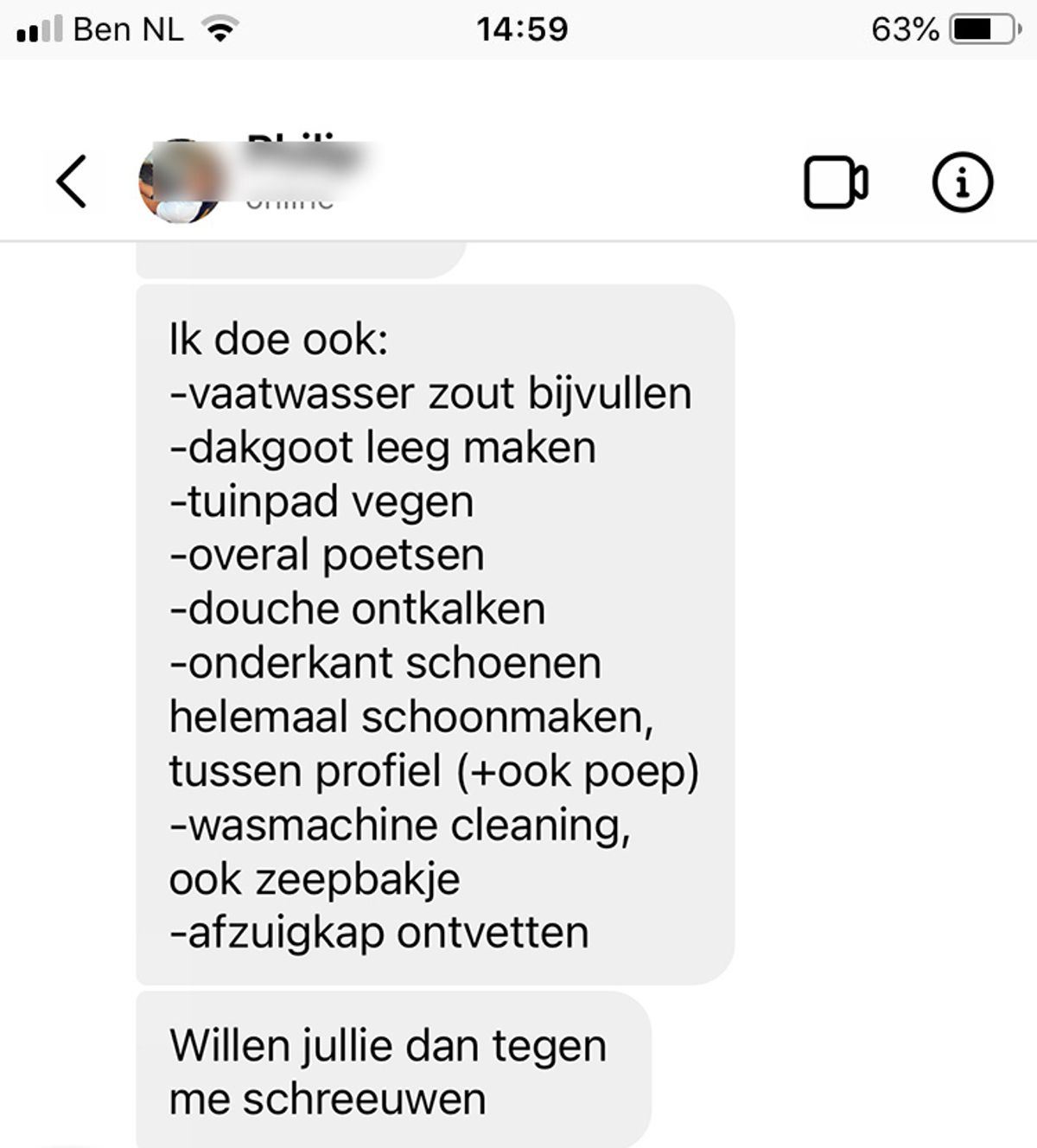Open the conversation info details
The width and height of the screenshot is (1037, 1148).
(x=963, y=182)
